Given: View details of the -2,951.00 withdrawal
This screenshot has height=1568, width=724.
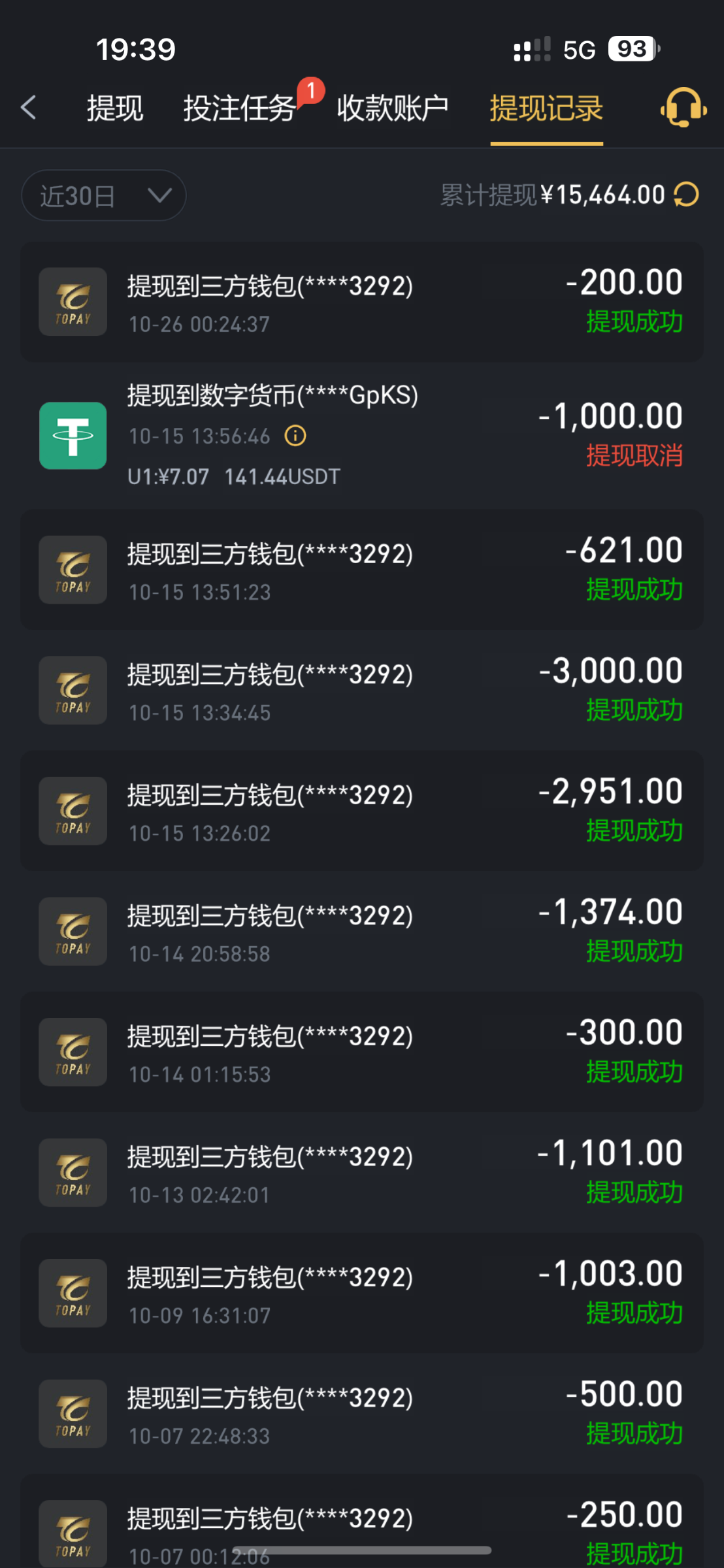Looking at the screenshot, I should (x=362, y=811).
